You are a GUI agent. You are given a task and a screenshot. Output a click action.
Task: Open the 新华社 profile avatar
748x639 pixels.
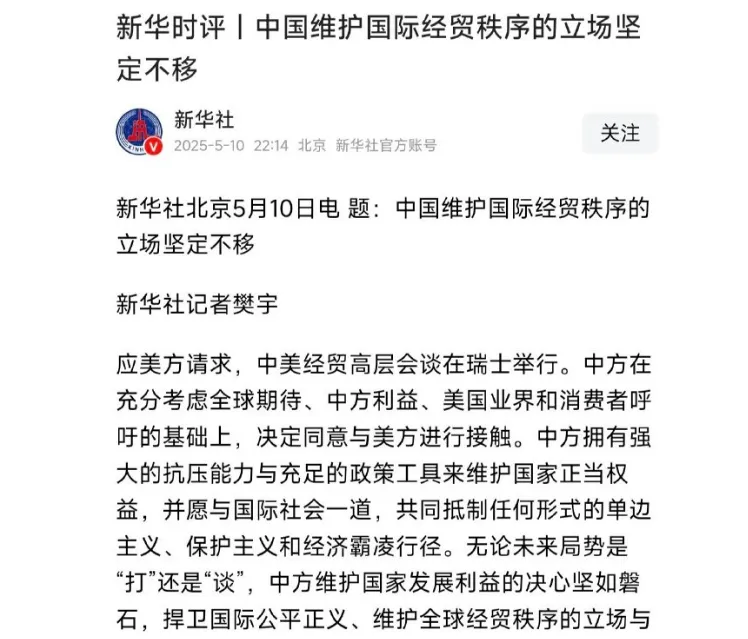[139, 132]
